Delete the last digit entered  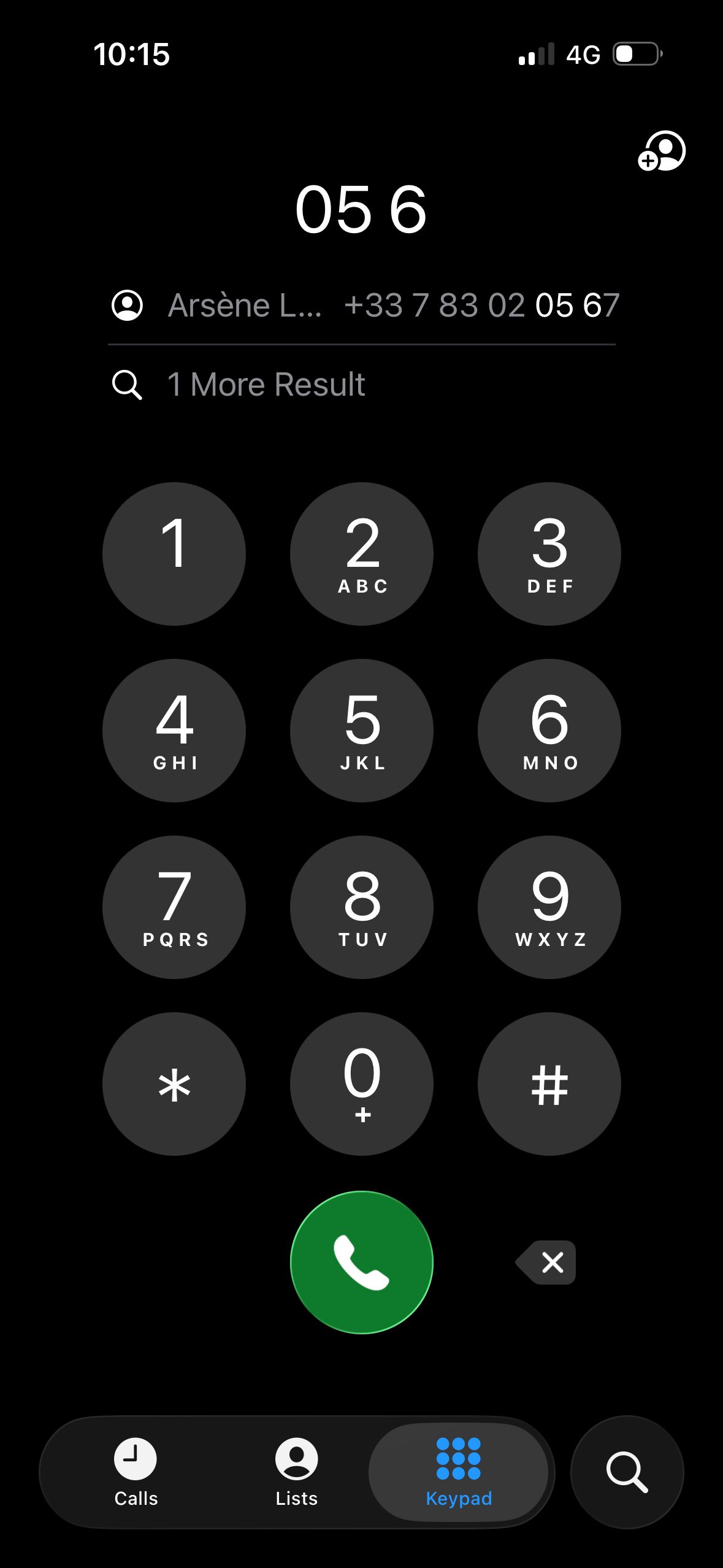[x=547, y=1262]
